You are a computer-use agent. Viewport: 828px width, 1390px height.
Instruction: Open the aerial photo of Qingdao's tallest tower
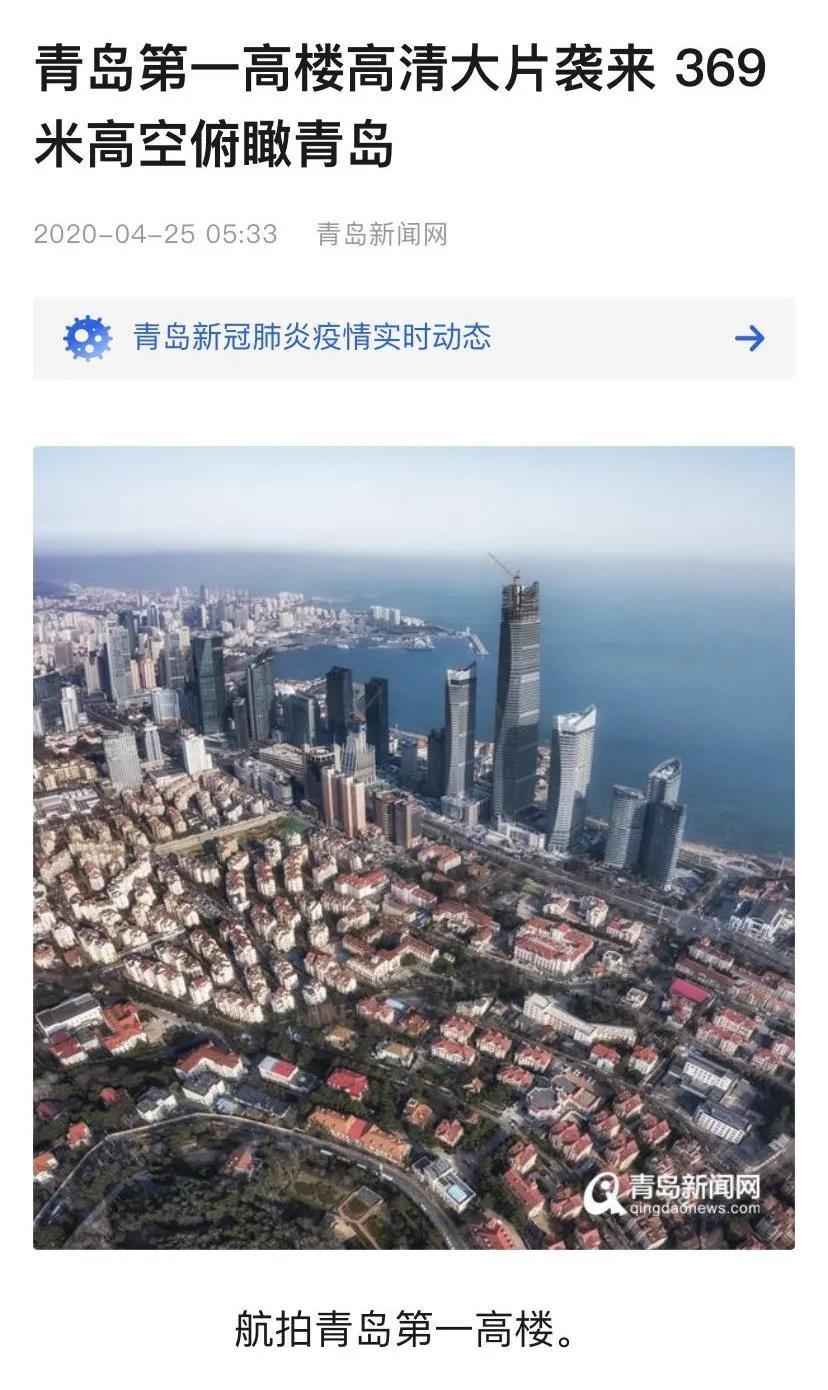pos(414,847)
